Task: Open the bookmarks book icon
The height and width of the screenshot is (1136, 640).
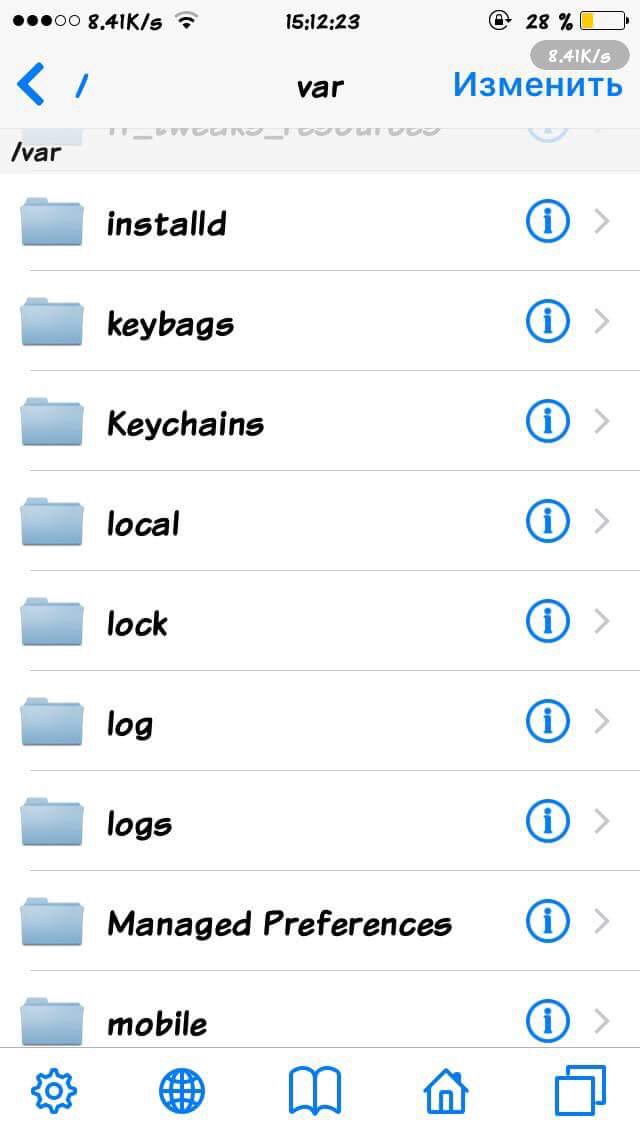Action: click(314, 1090)
